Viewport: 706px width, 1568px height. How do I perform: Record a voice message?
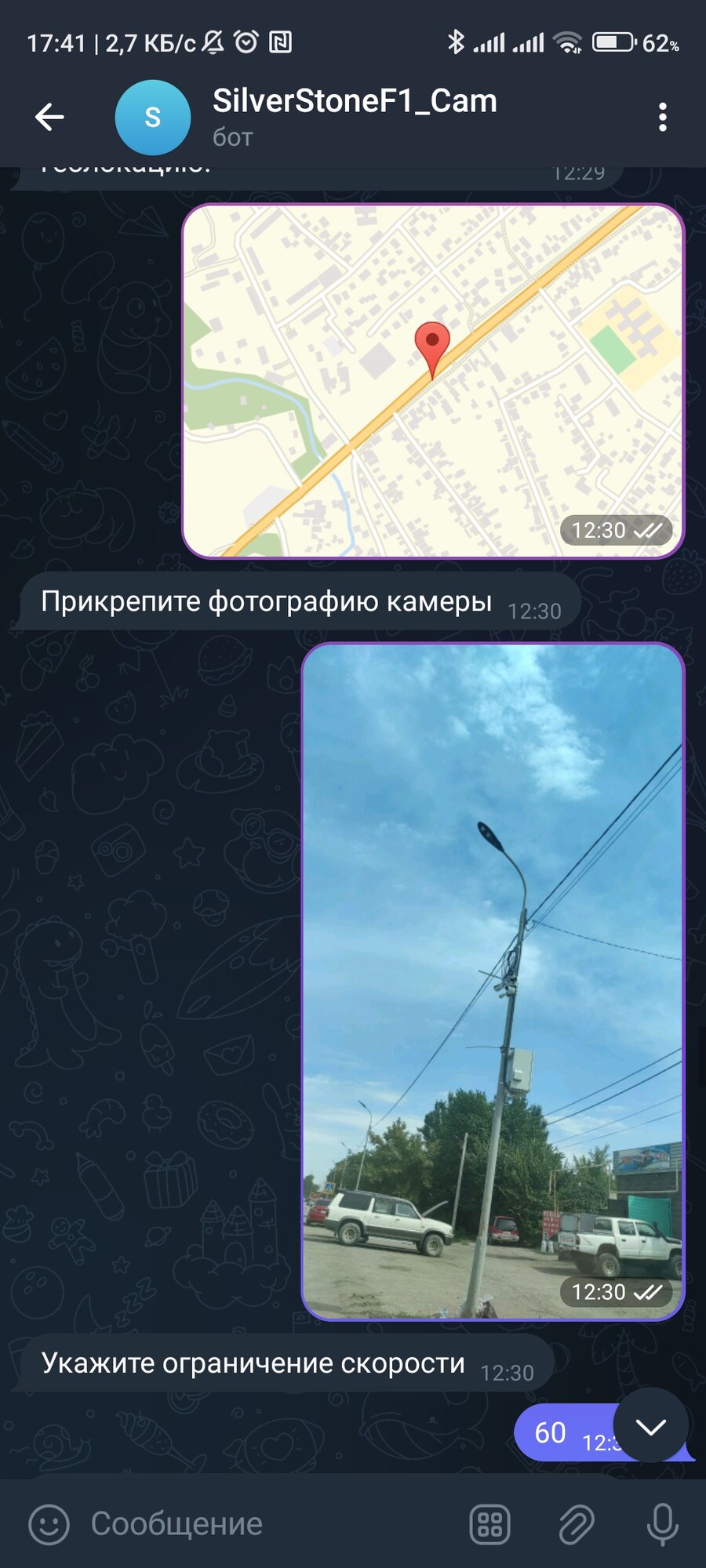point(662,1525)
